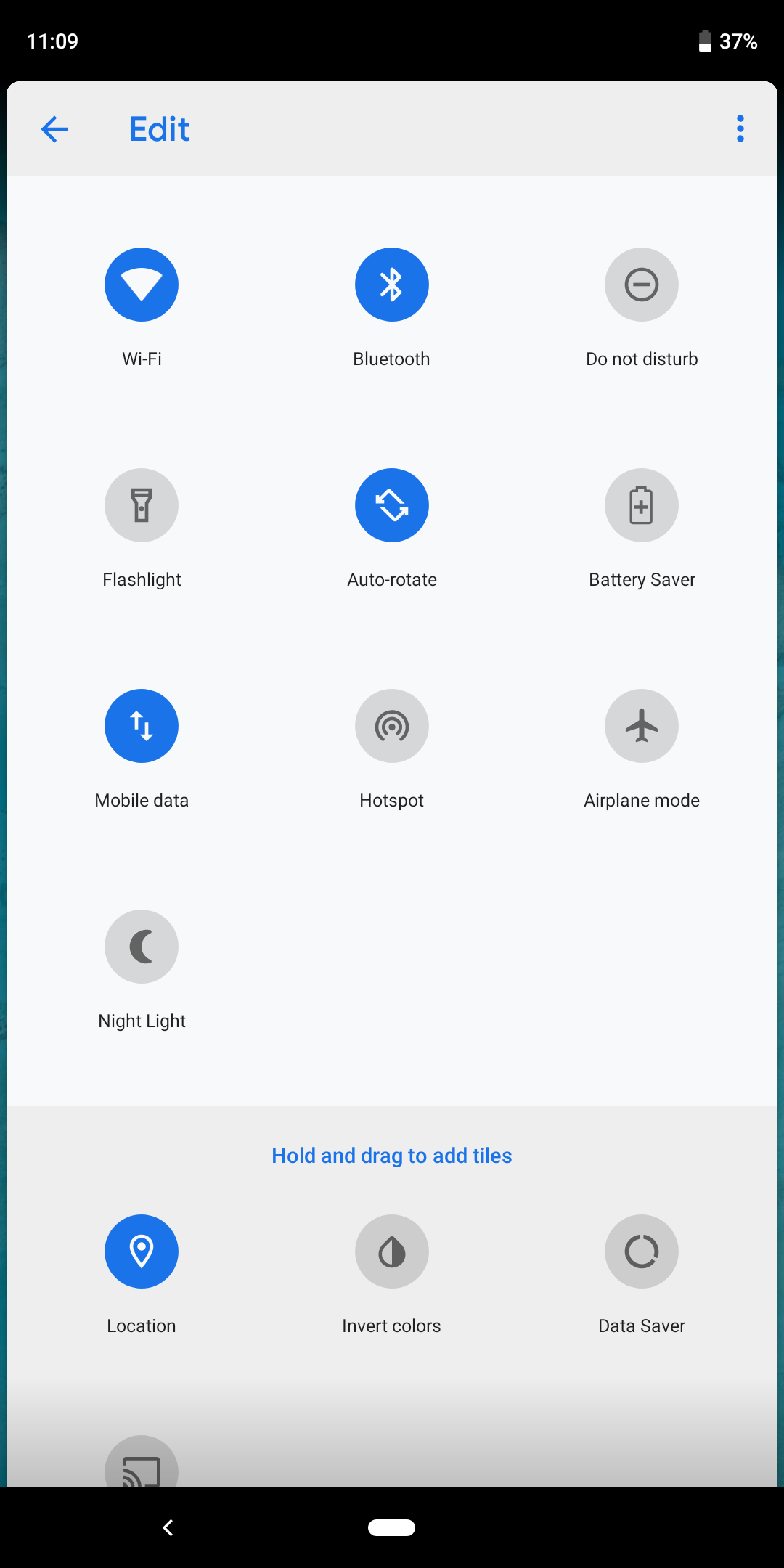
Task: Select the Wi-Fi tile
Action: point(142,285)
